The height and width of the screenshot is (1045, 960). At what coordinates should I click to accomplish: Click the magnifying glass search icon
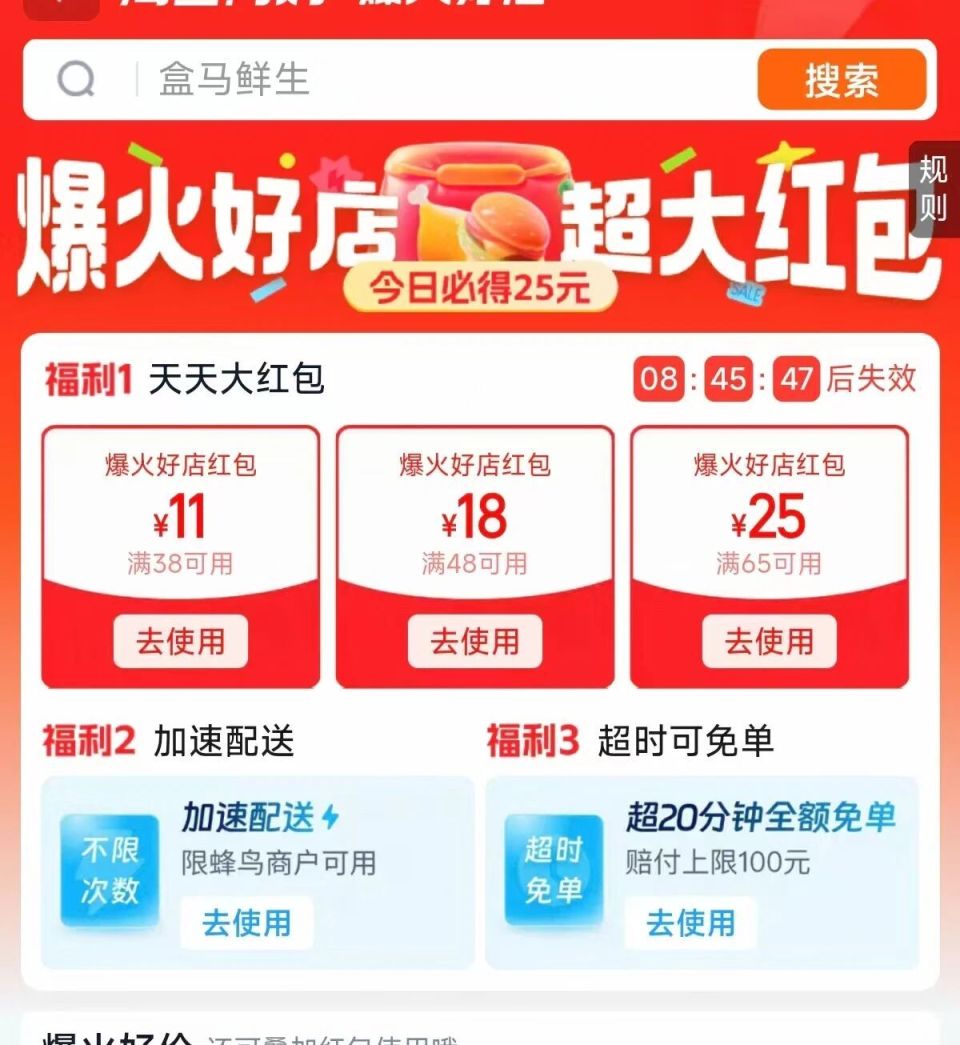[x=72, y=80]
